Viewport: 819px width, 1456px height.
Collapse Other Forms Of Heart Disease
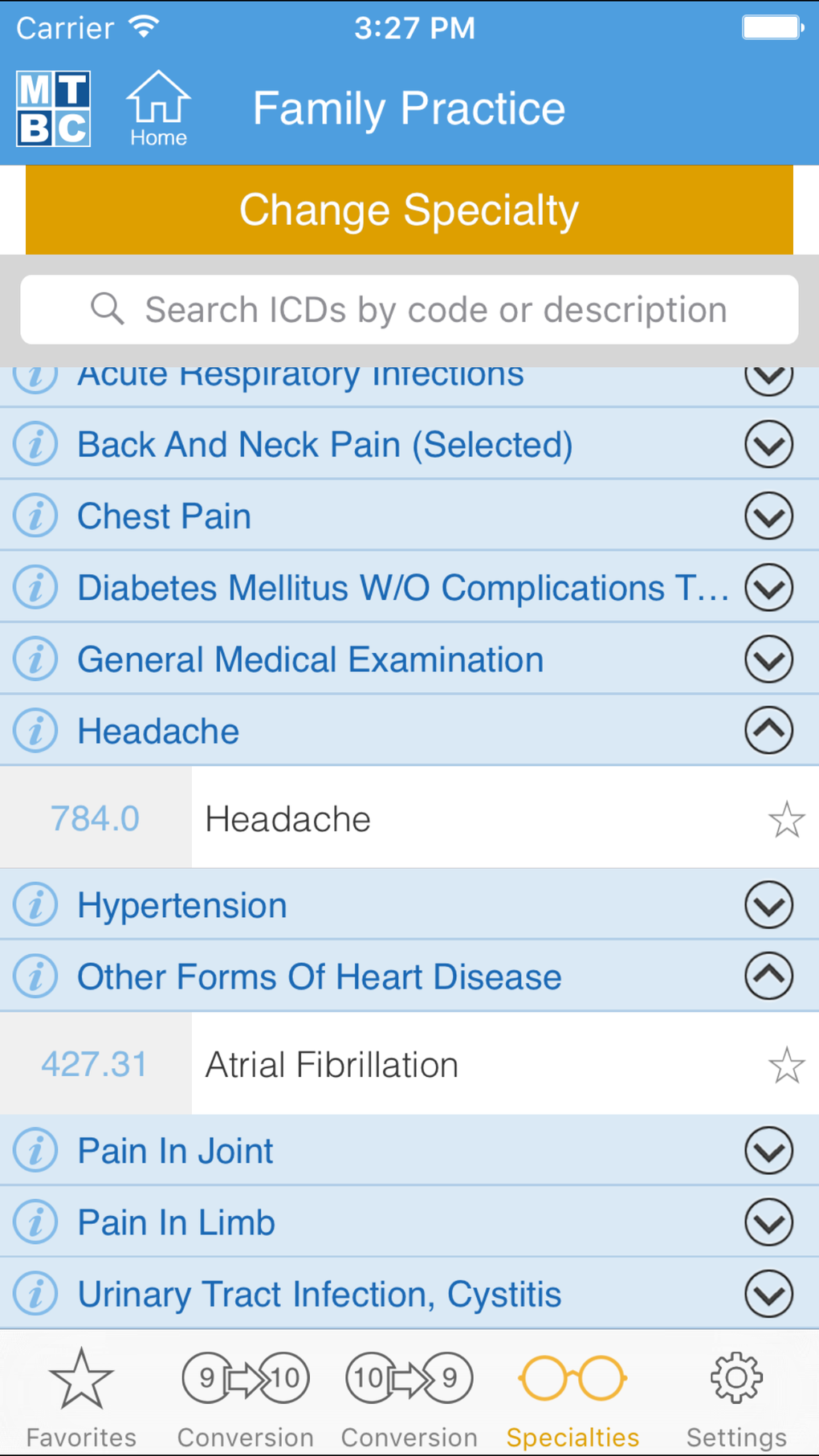pyautogui.click(x=768, y=976)
